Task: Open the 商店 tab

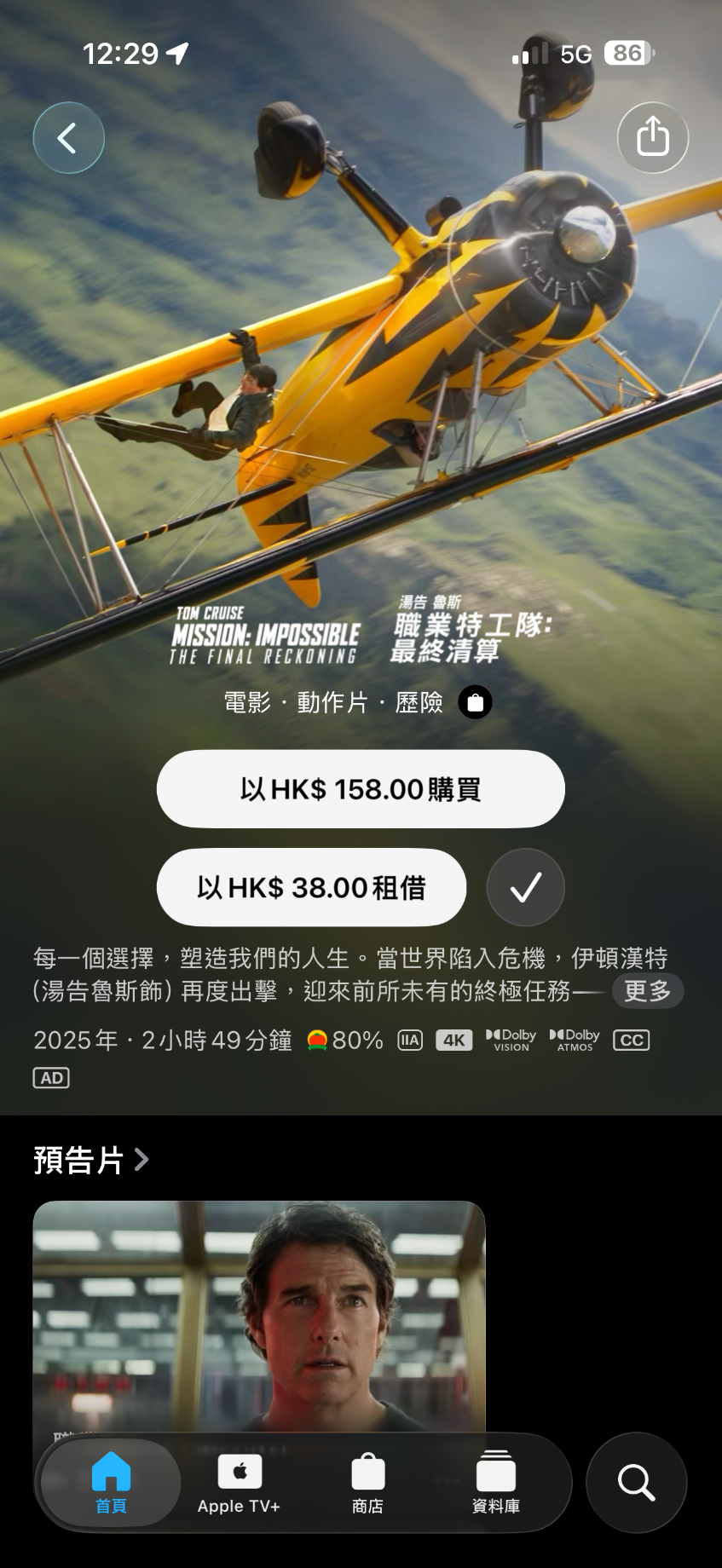Action: pyautogui.click(x=367, y=1483)
